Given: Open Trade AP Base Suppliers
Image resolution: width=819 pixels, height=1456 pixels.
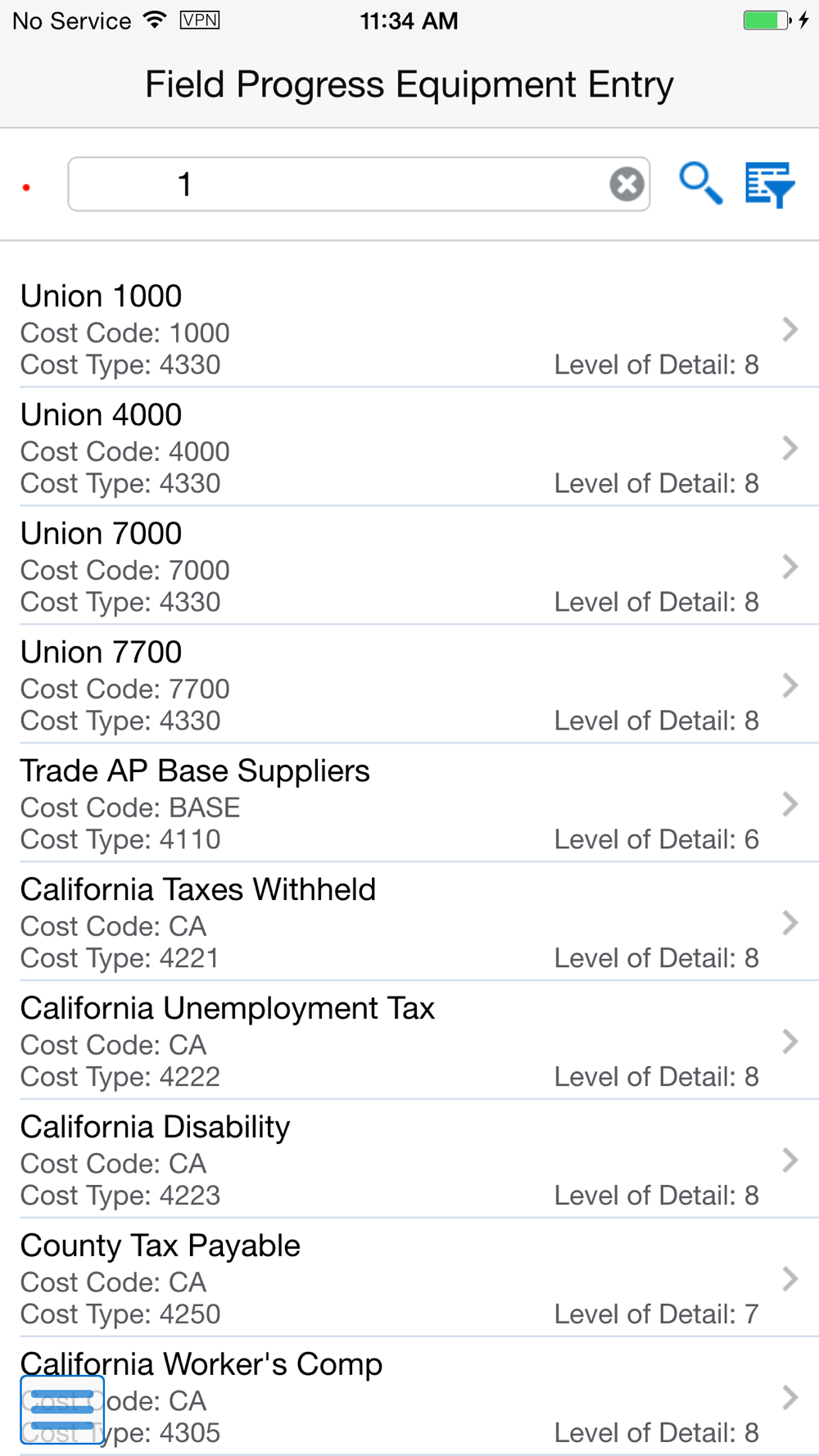Looking at the screenshot, I should [x=409, y=803].
